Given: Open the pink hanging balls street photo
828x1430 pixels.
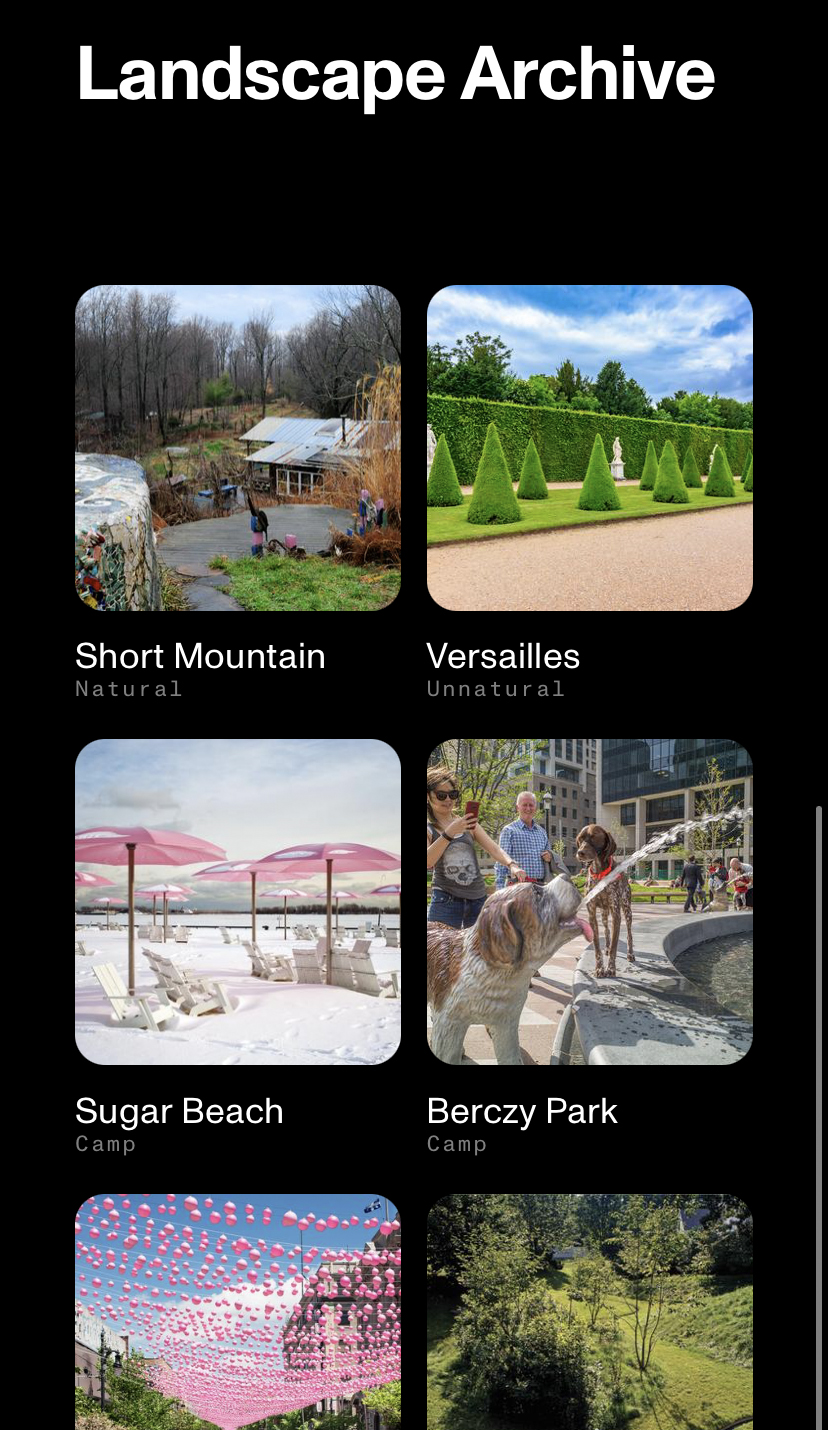Looking at the screenshot, I should tap(238, 1312).
